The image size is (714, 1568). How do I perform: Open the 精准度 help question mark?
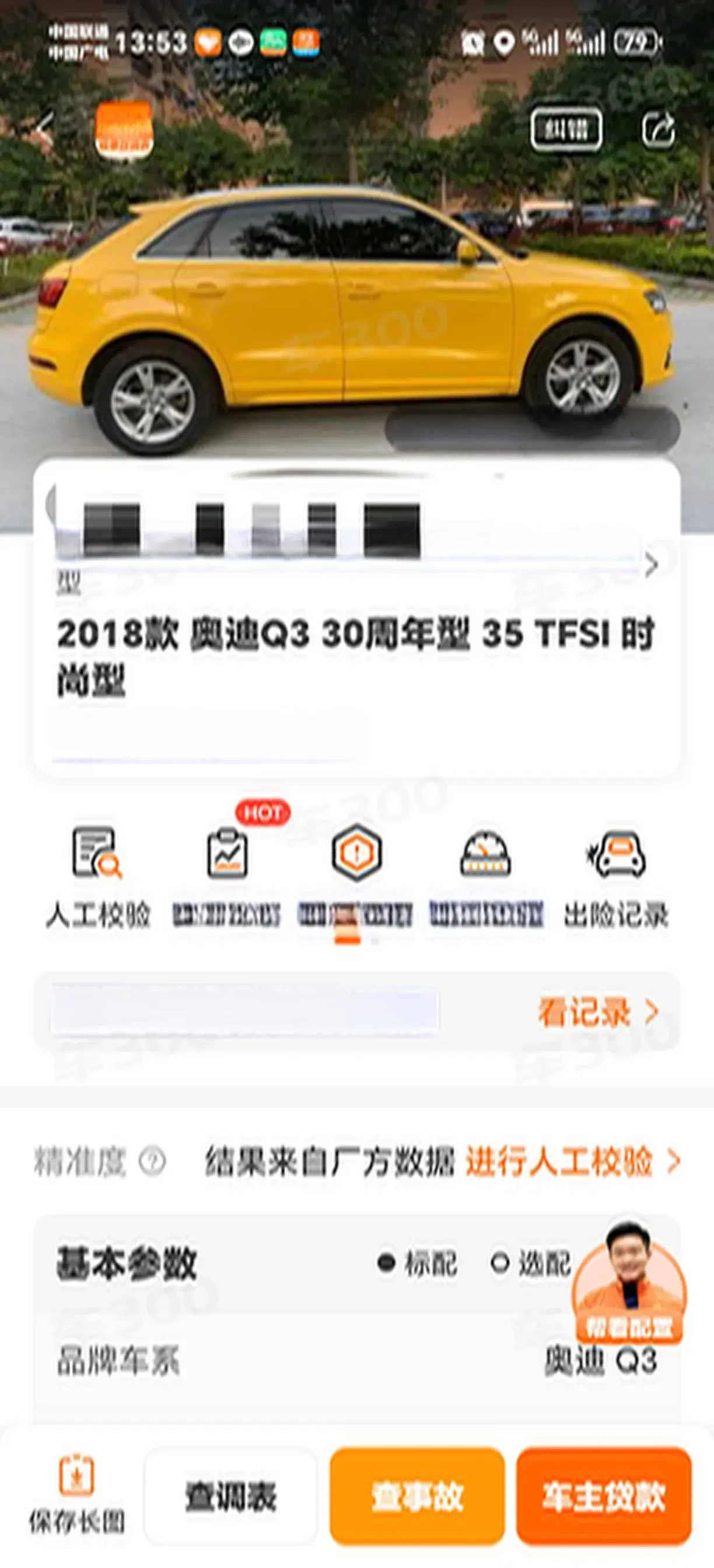click(x=152, y=1161)
